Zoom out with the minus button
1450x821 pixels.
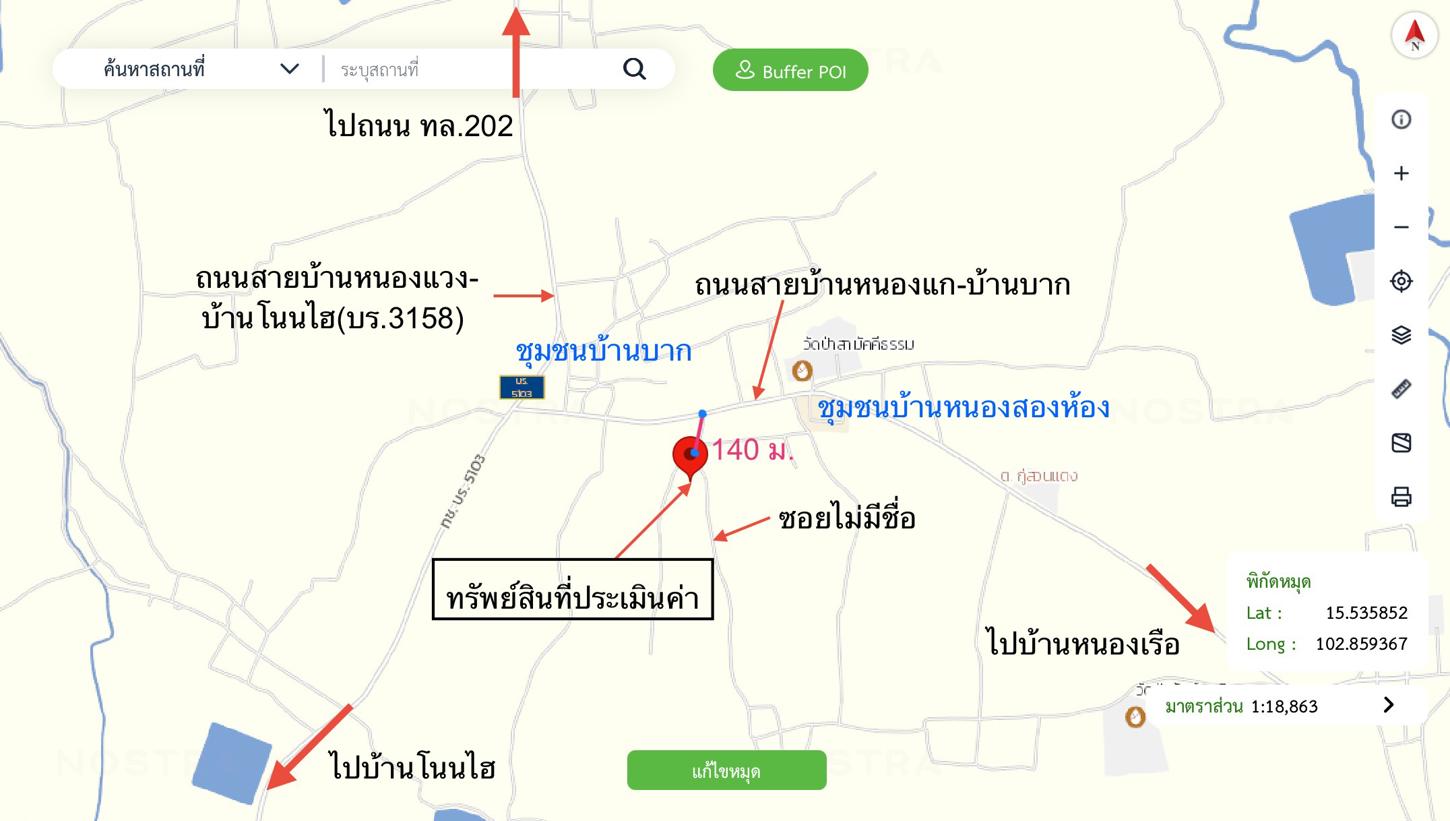1401,228
